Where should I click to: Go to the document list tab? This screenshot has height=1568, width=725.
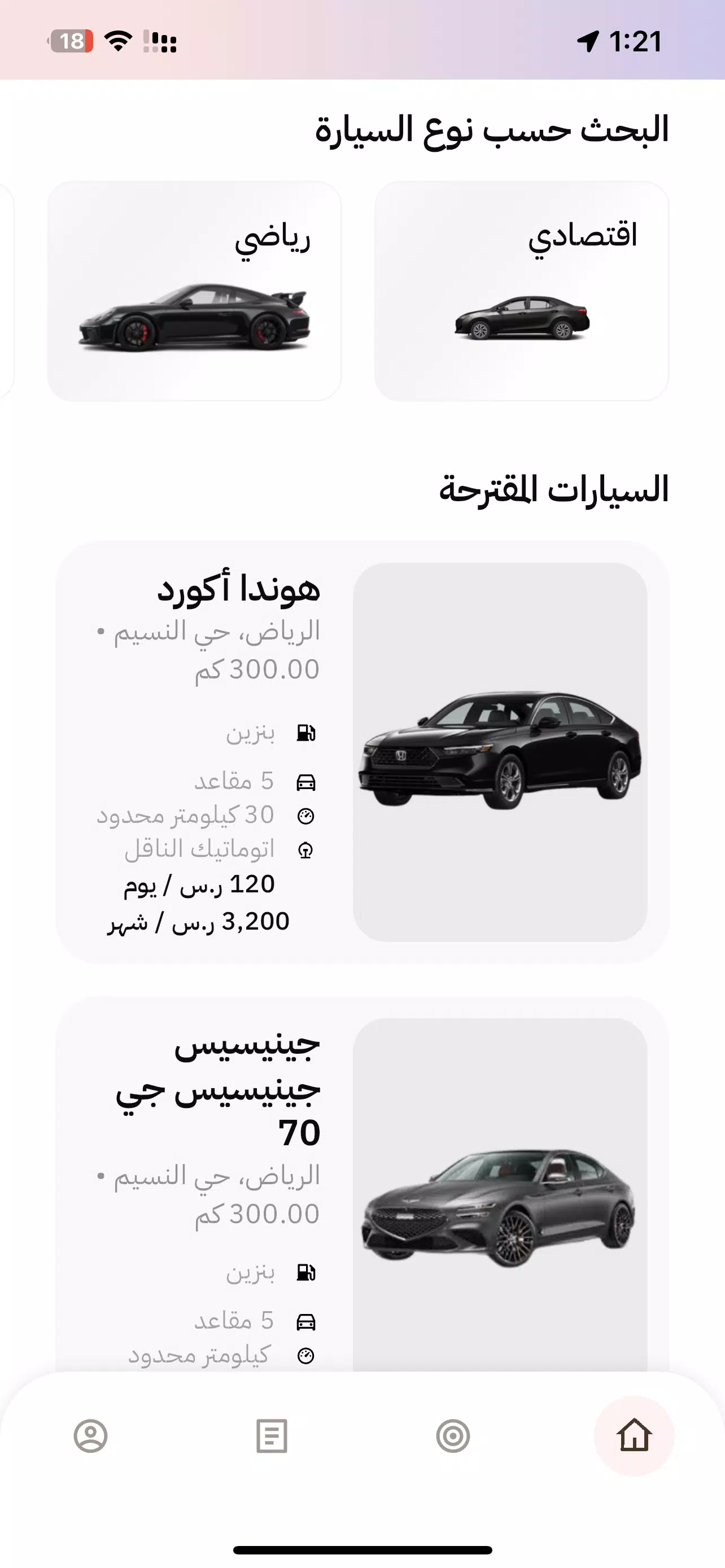pos(272,1436)
